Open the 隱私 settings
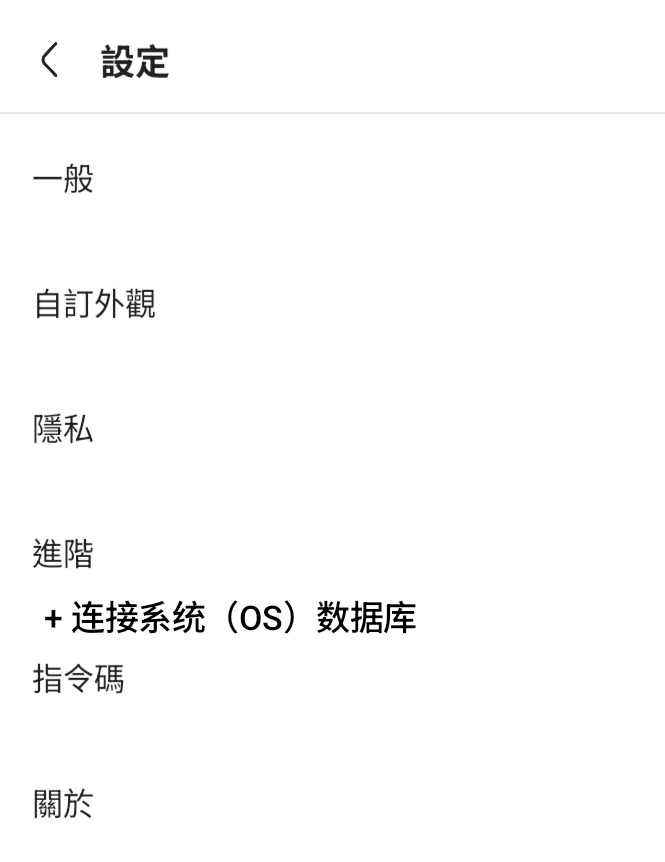Image resolution: width=665 pixels, height=862 pixels. click(x=64, y=430)
